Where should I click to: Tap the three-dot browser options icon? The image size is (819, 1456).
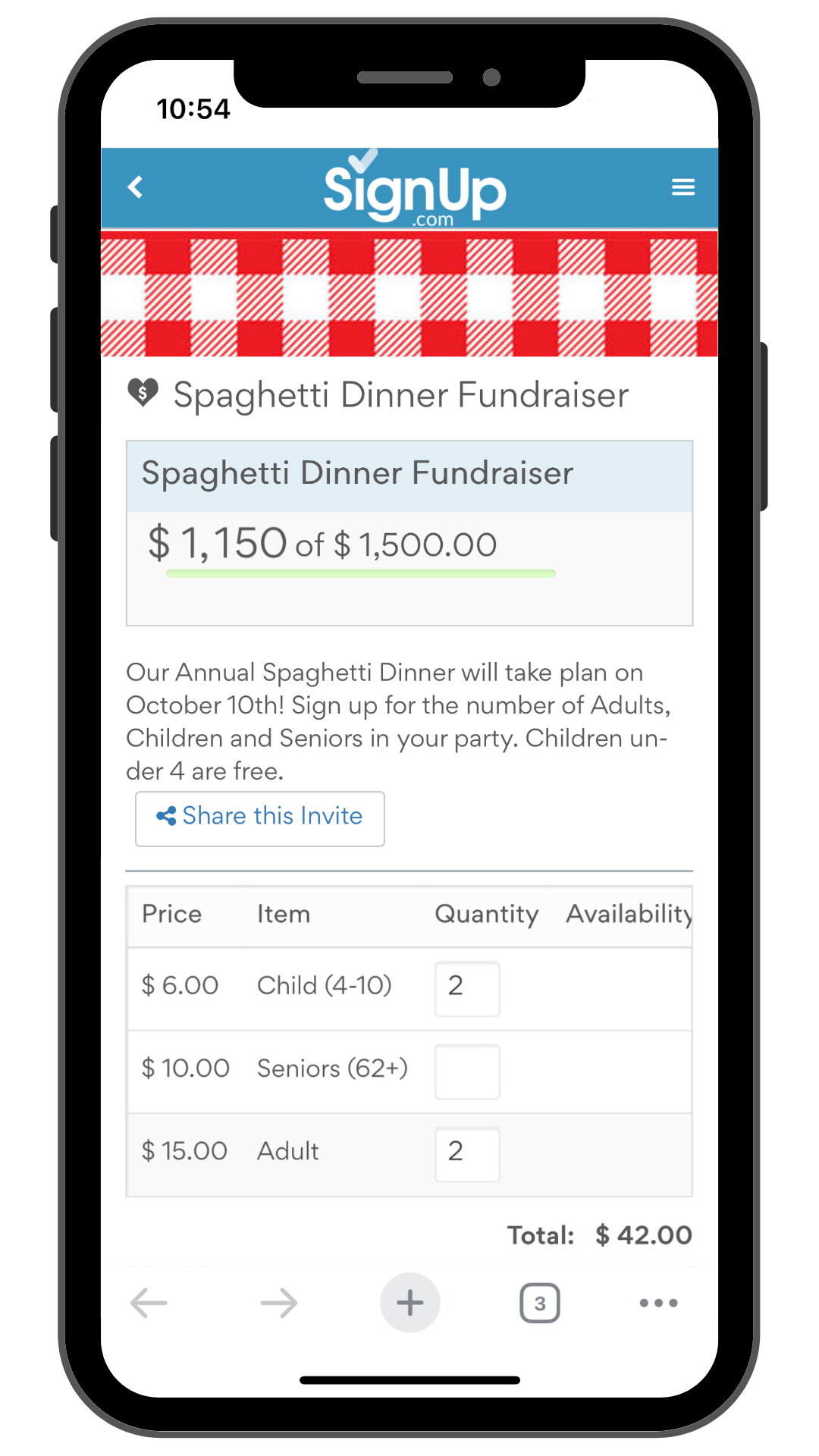[x=657, y=1302]
